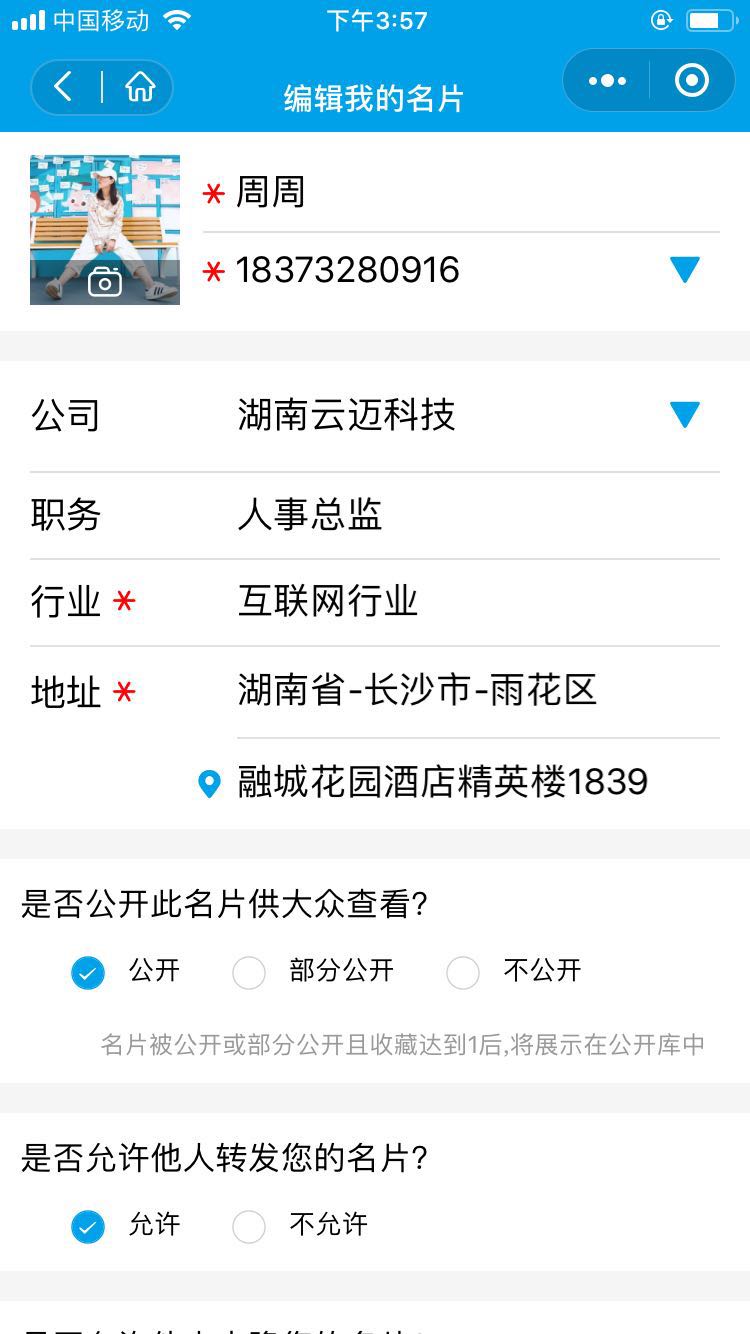Open the map location pin icon
750x1334 pixels.
pyautogui.click(x=209, y=784)
